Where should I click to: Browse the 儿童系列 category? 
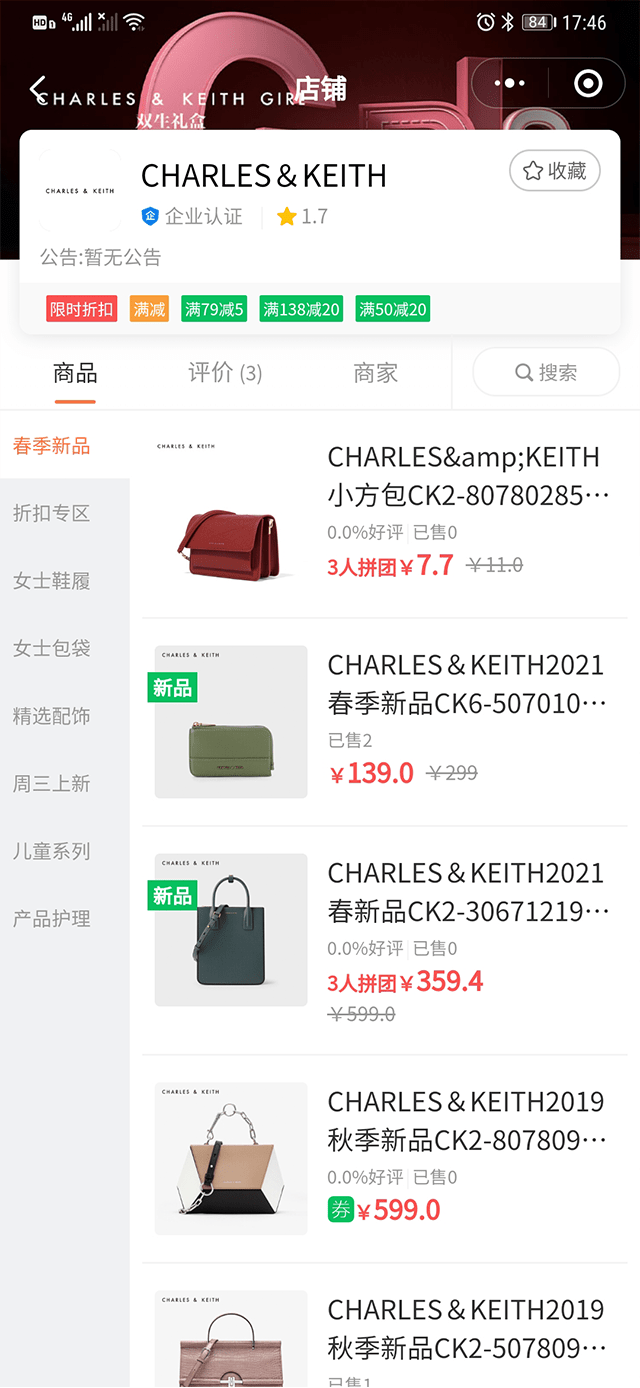pos(52,851)
